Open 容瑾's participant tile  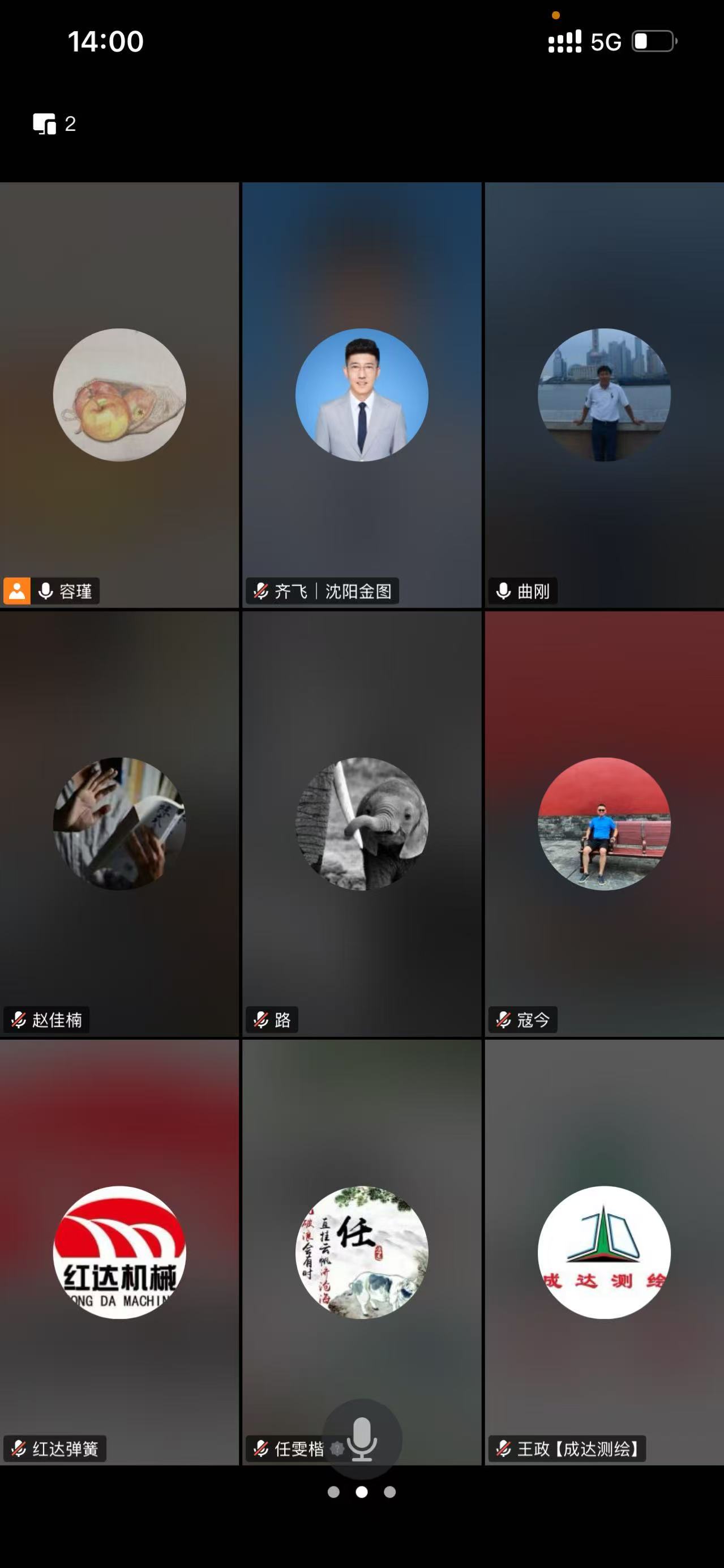pos(119,395)
